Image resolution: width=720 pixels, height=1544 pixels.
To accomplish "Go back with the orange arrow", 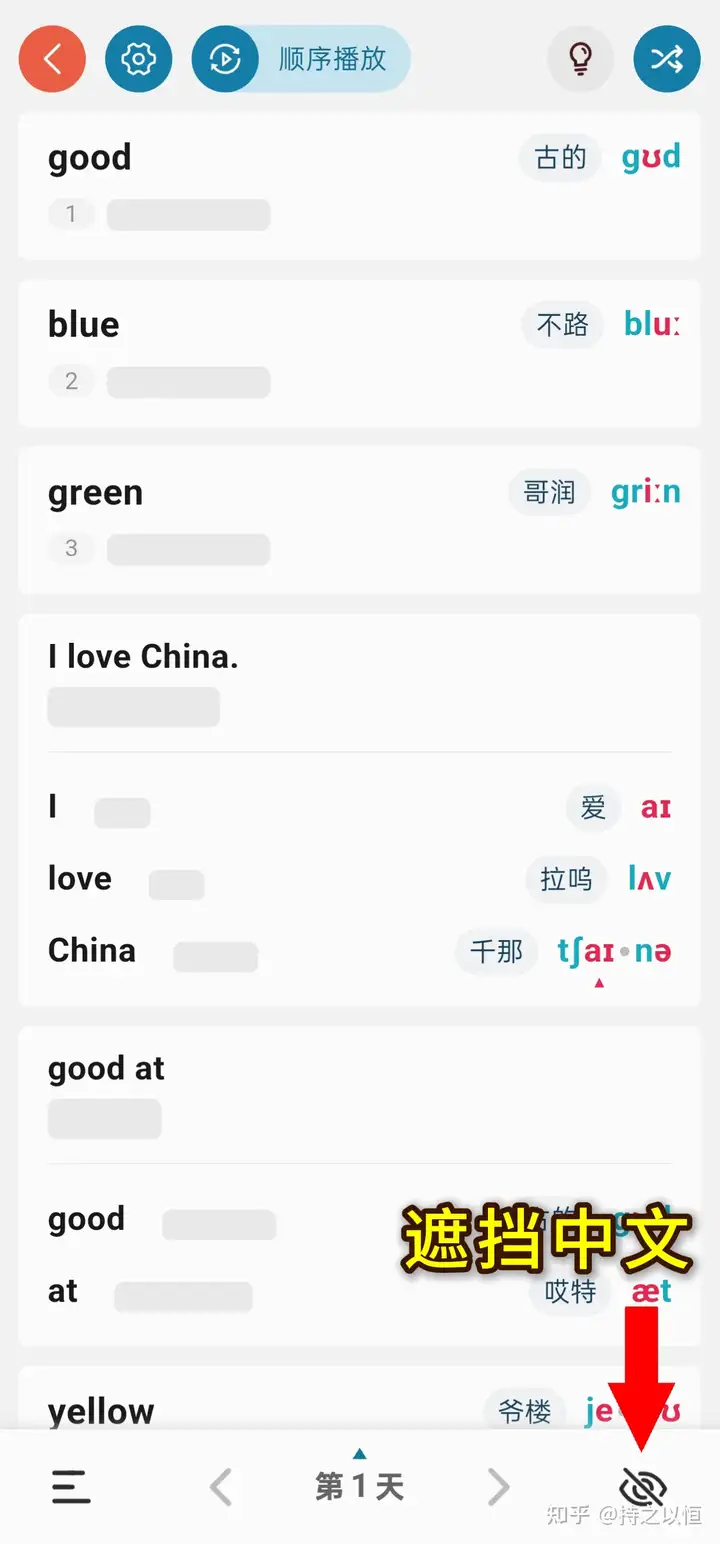I will [52, 59].
